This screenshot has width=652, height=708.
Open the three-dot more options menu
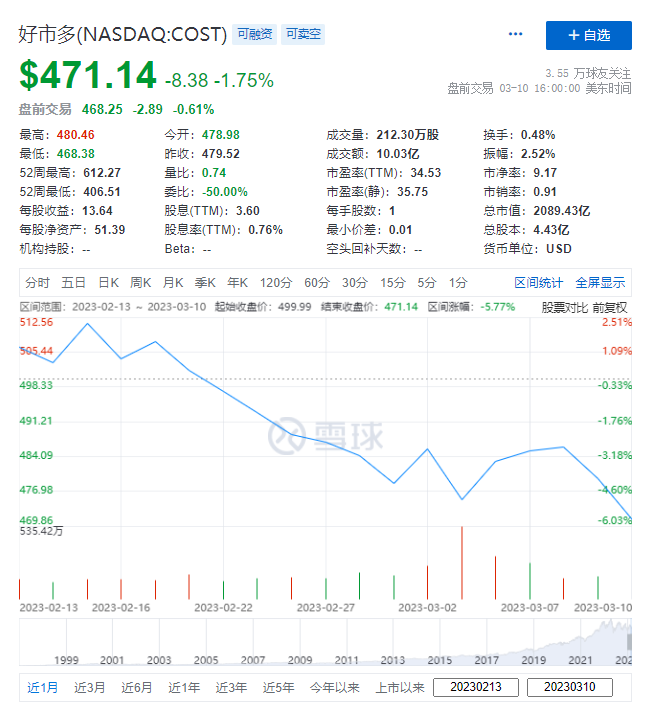516,34
